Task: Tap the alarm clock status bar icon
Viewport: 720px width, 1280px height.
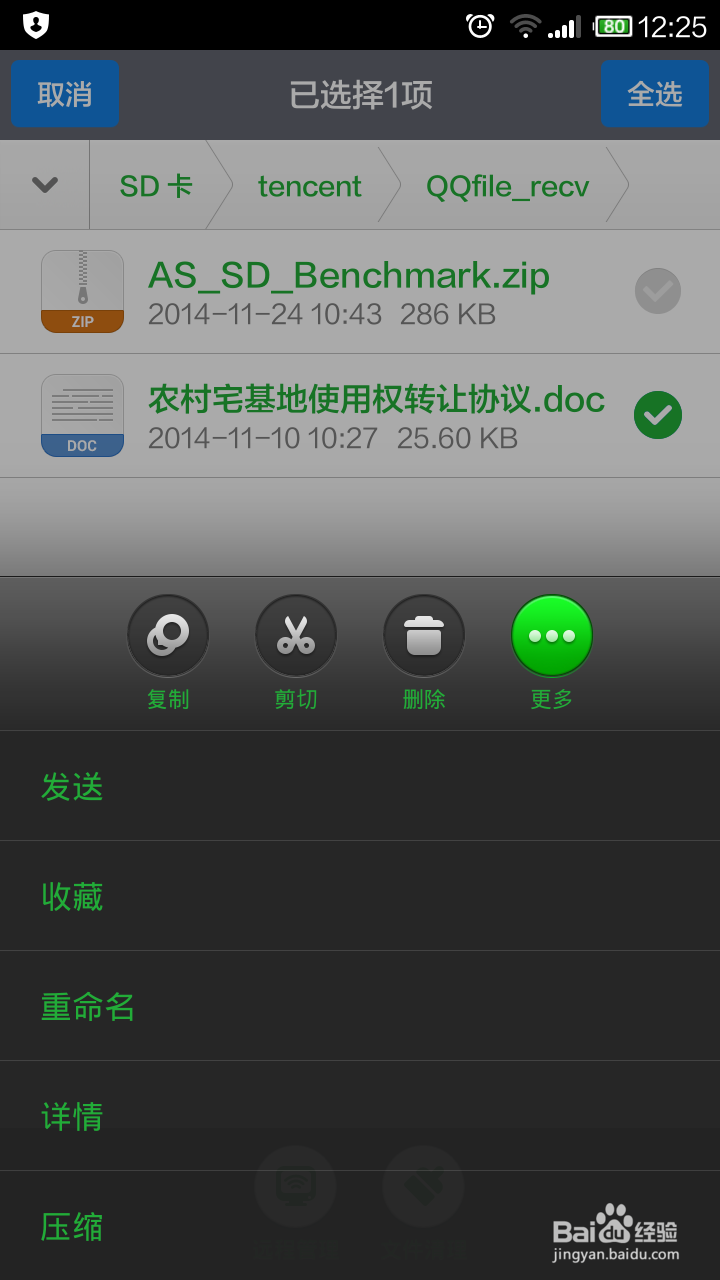Action: (x=479, y=26)
